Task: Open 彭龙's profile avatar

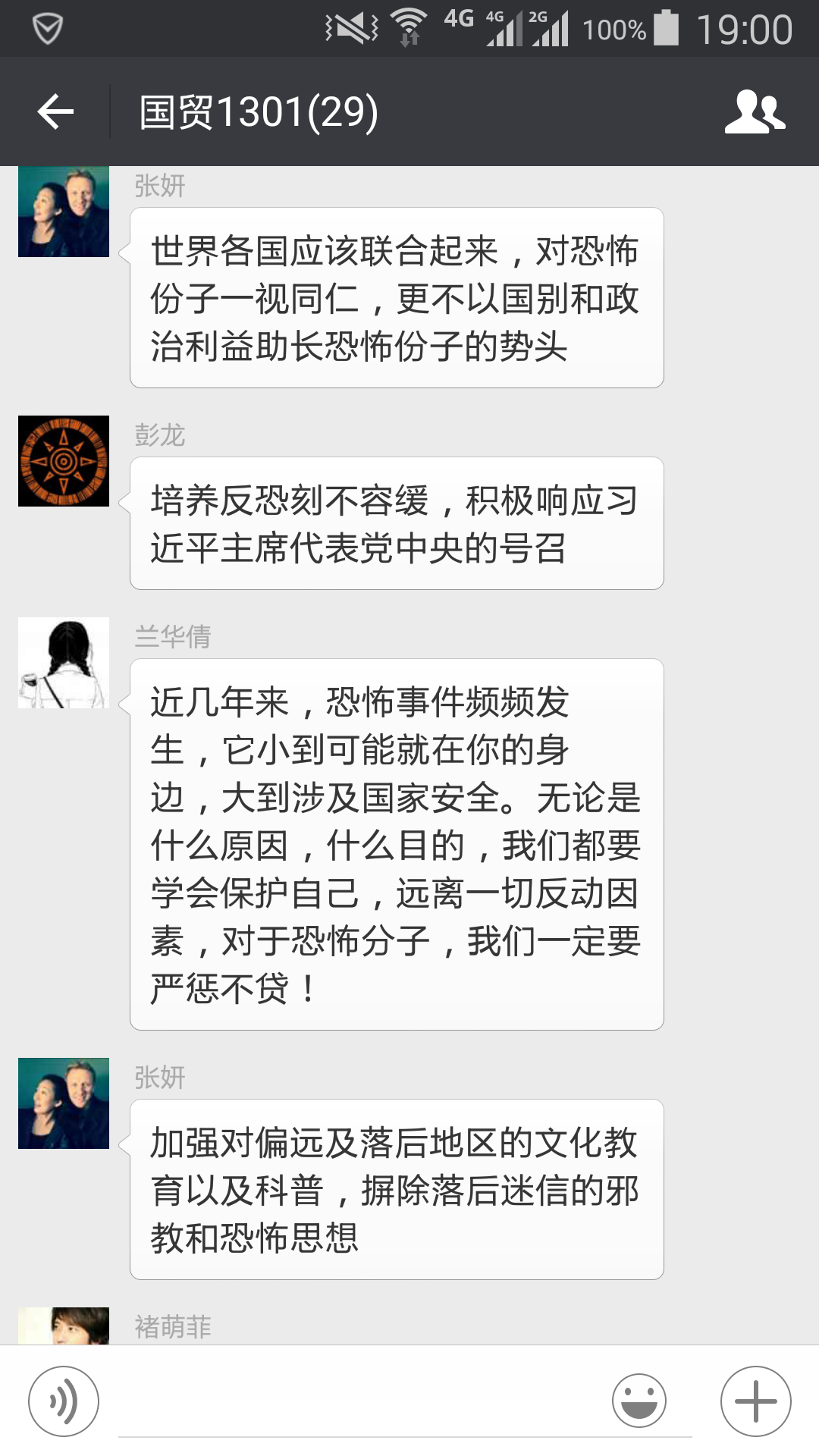Action: [64, 461]
